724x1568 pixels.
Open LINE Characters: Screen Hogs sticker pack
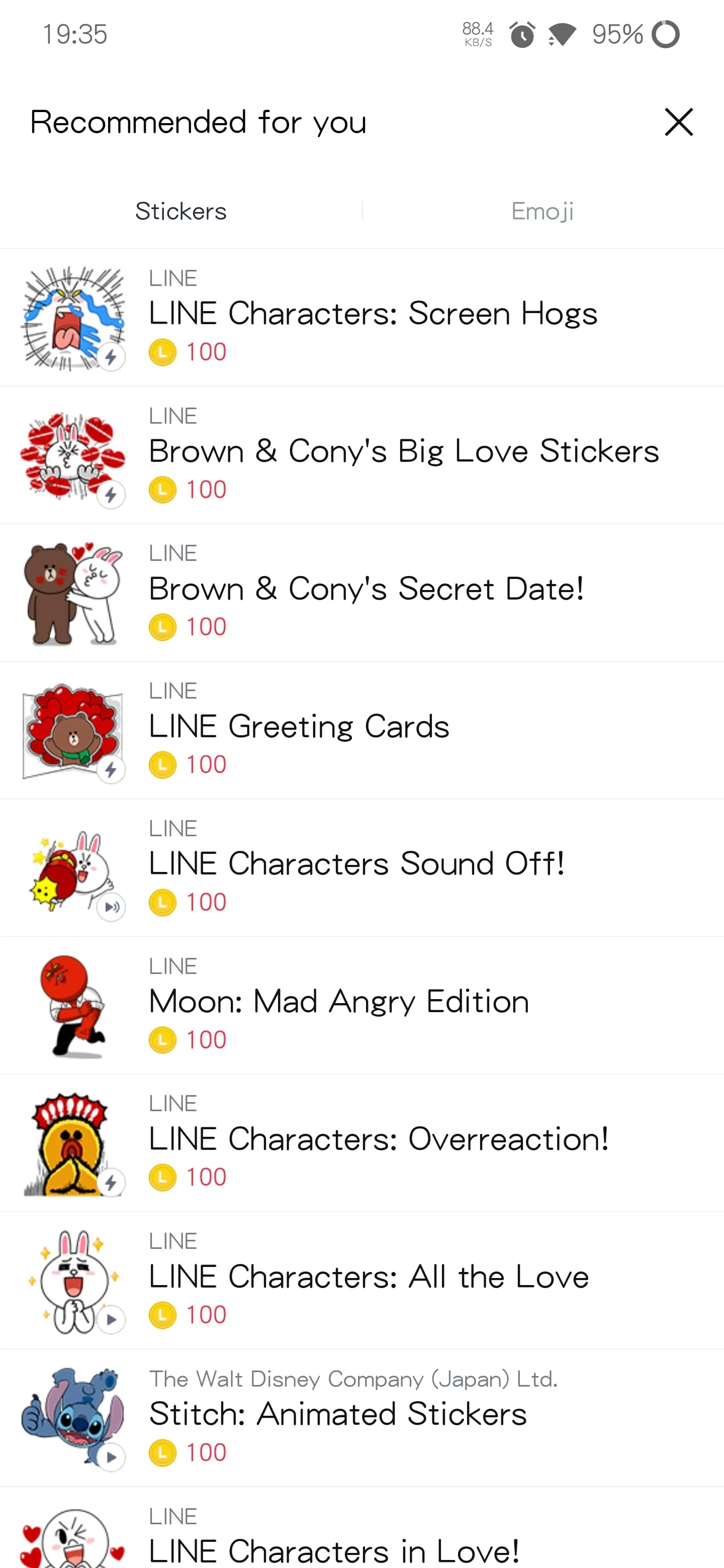pos(373,315)
